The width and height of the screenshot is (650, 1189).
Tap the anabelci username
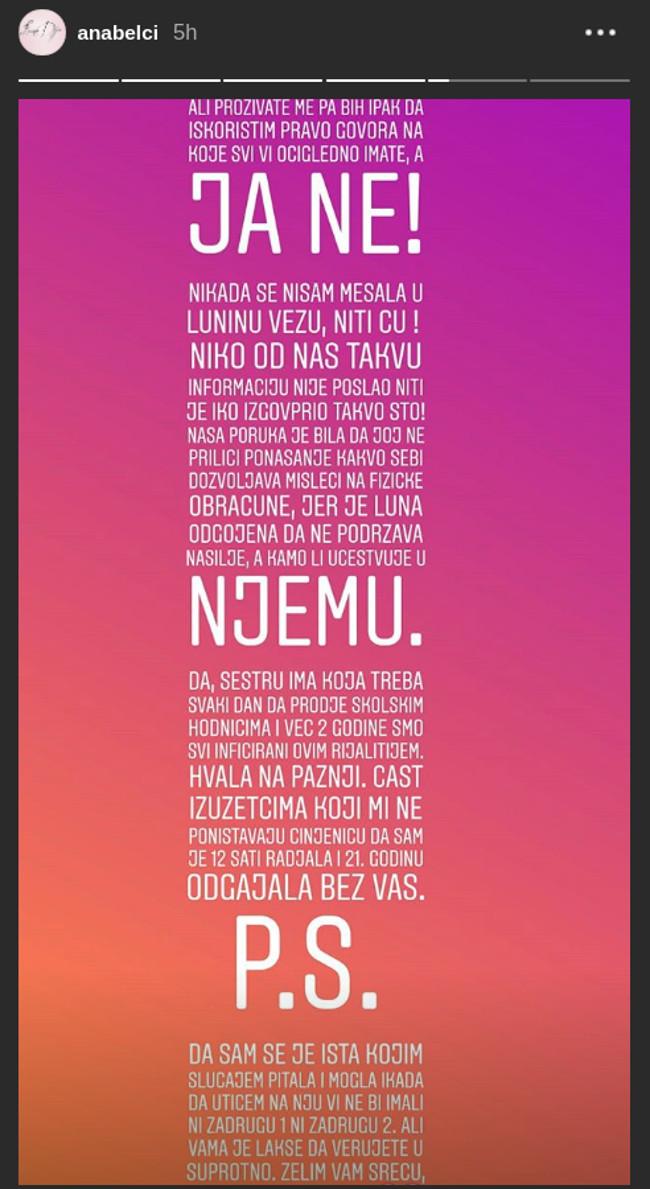117,33
